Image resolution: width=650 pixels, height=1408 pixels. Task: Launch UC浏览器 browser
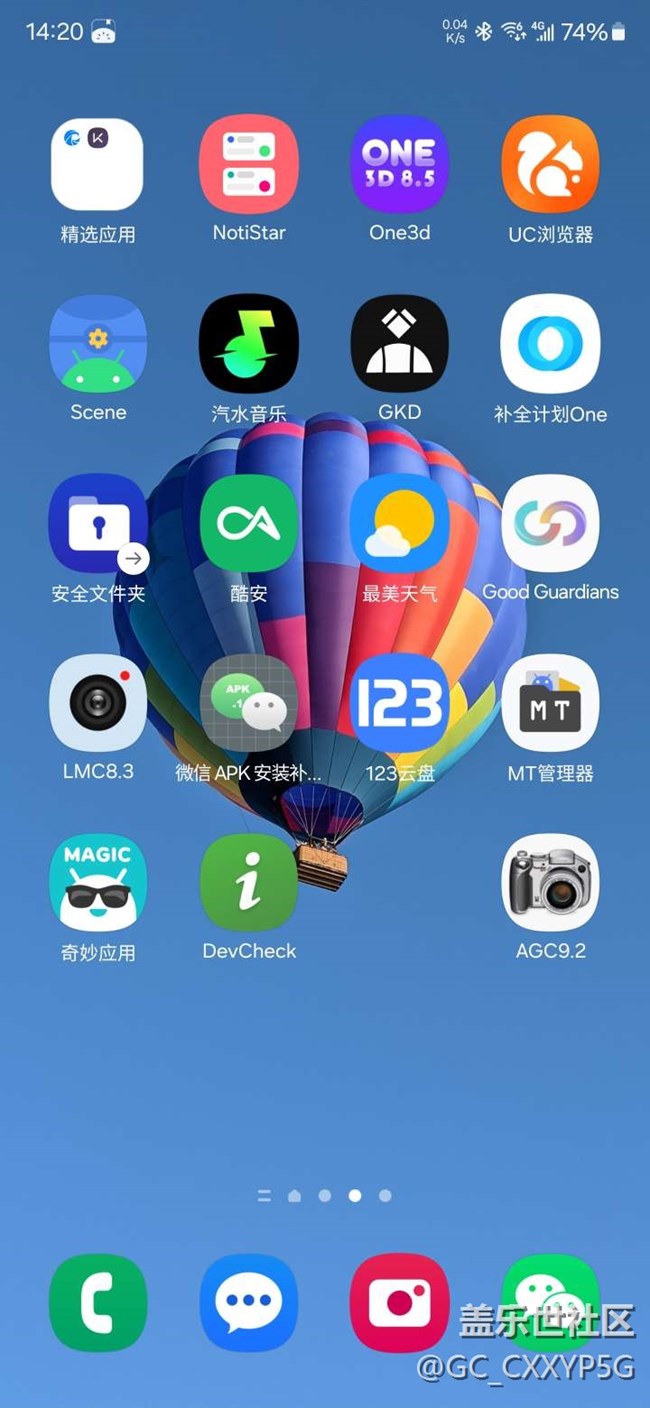pos(550,164)
